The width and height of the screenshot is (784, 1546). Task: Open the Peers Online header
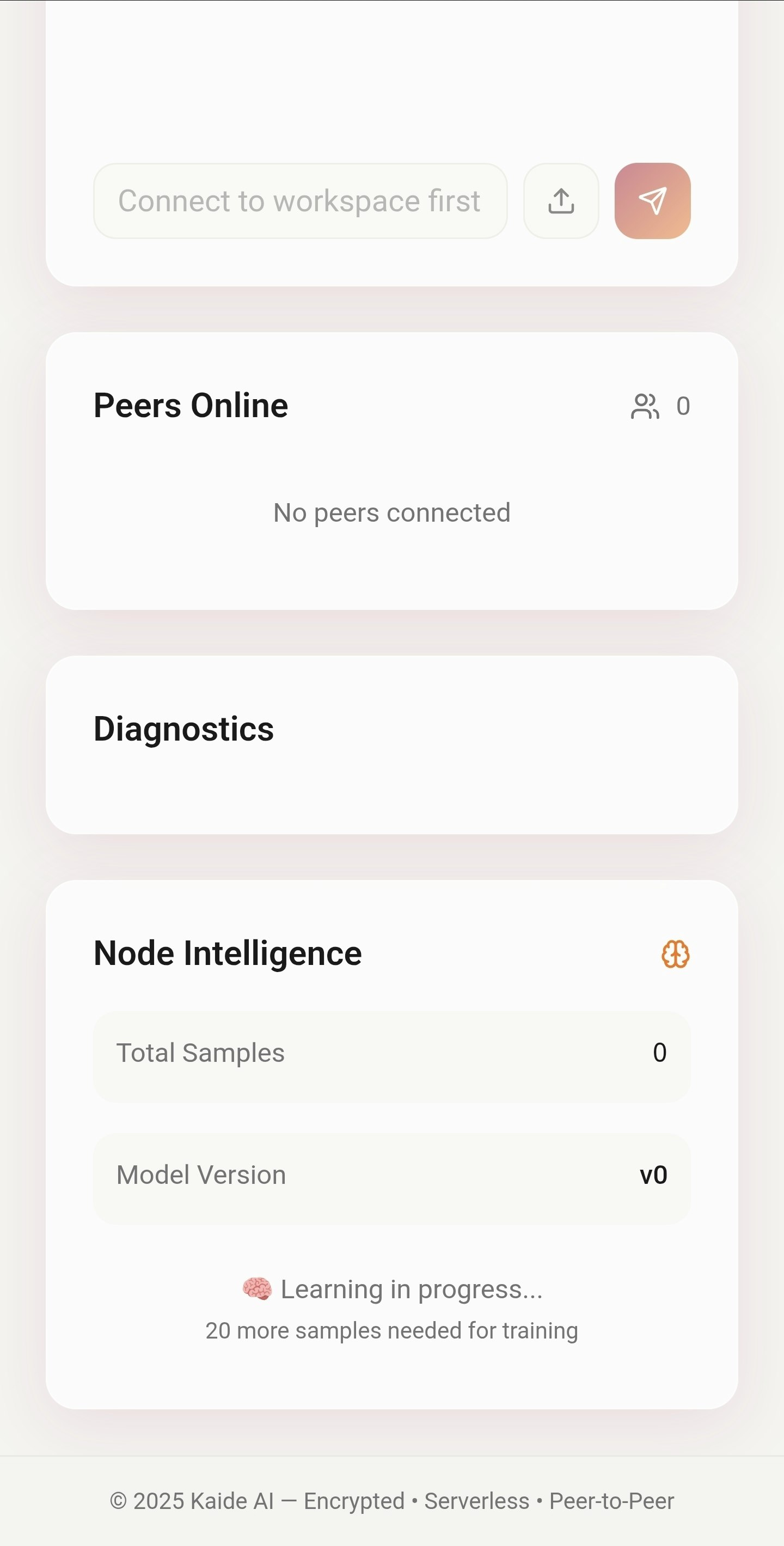click(191, 405)
